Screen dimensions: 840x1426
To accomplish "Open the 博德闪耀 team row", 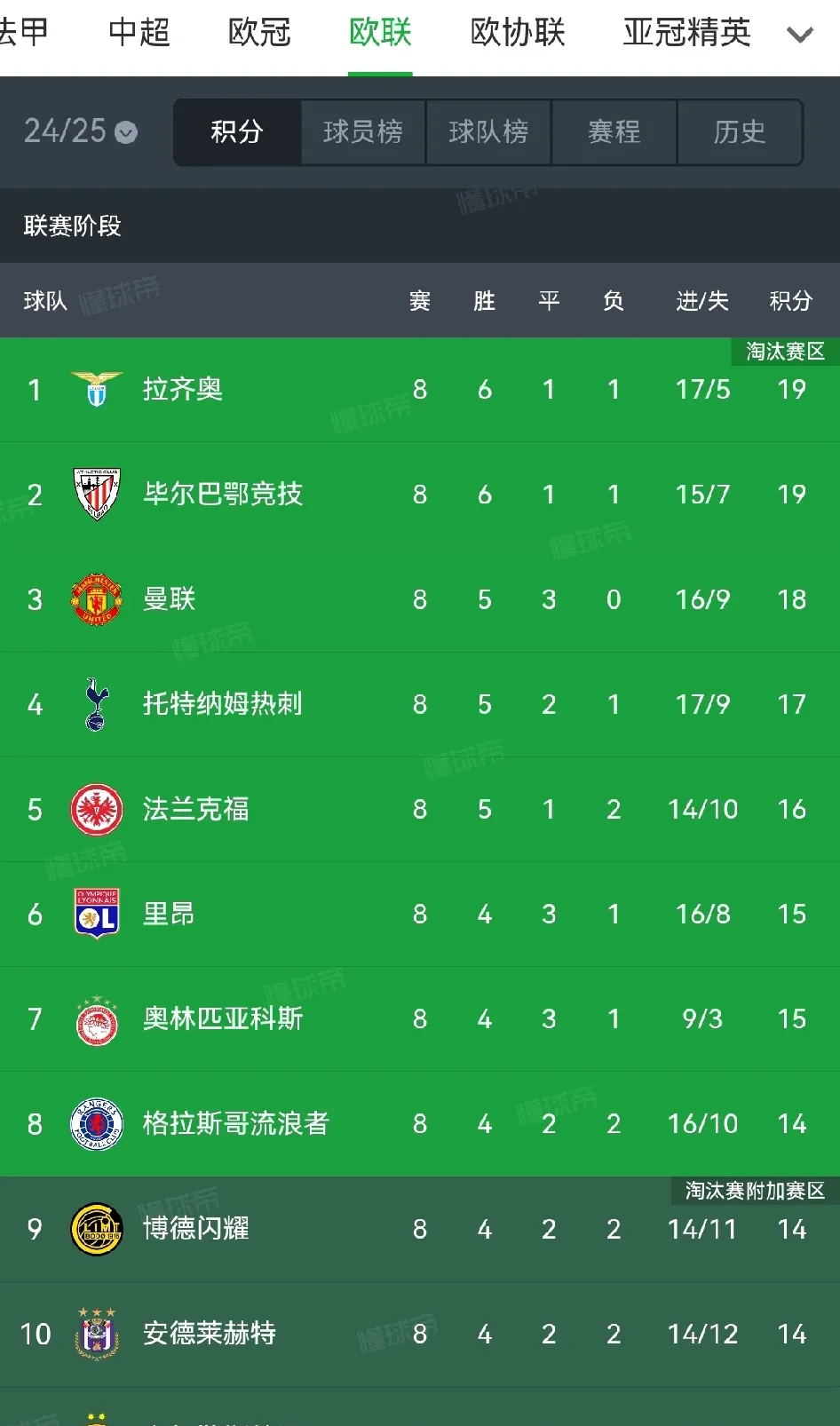I will click(195, 1229).
